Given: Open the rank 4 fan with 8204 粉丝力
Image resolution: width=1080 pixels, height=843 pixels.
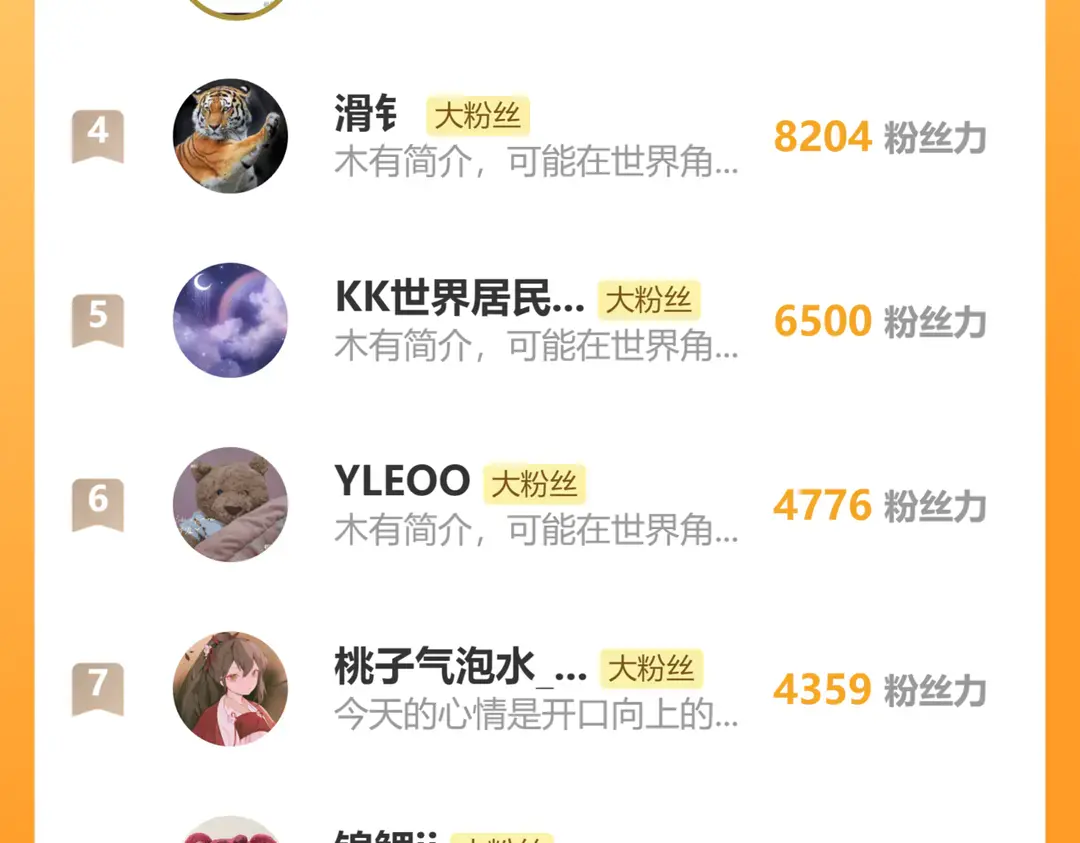Looking at the screenshot, I should [536, 137].
